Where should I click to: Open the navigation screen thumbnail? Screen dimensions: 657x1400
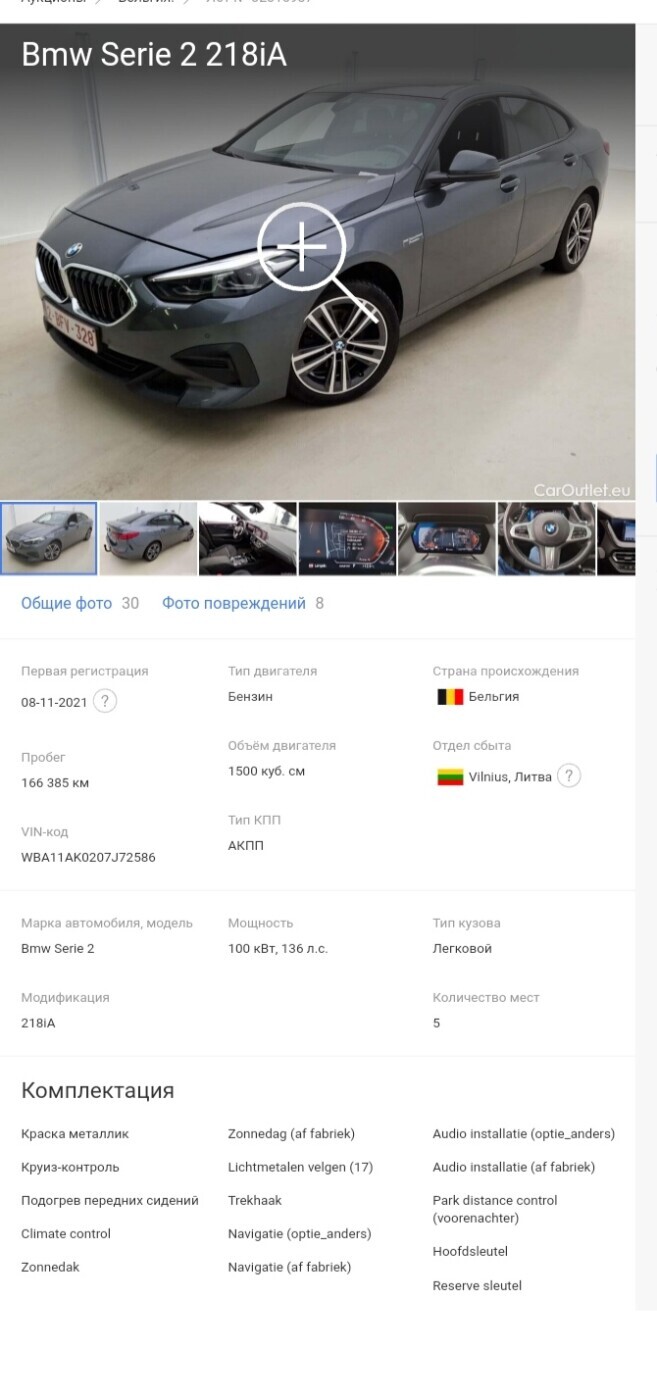[347, 539]
